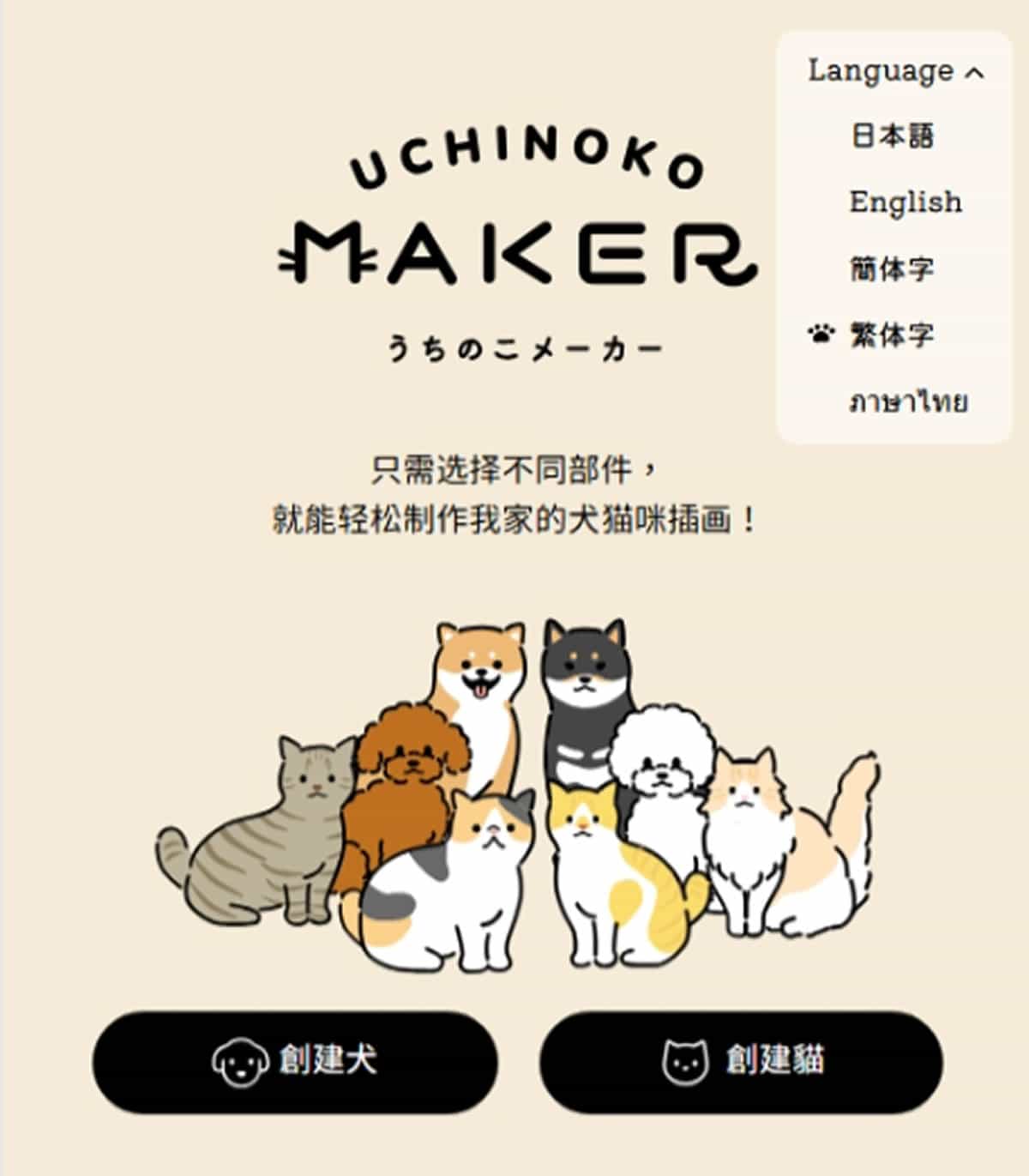Switch language to English
The width and height of the screenshot is (1029, 1176).
point(905,202)
